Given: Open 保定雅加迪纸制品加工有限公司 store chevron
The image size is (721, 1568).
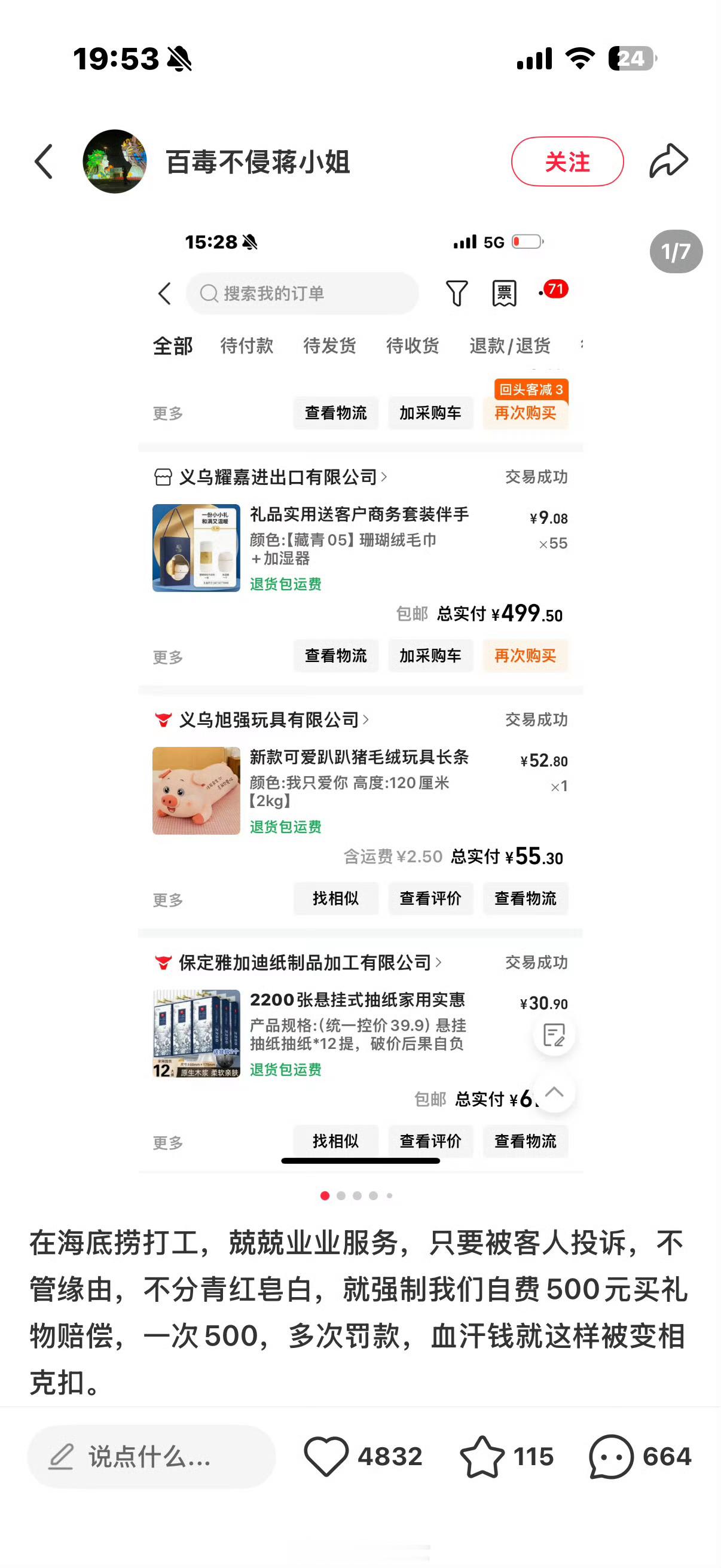Looking at the screenshot, I should [x=439, y=962].
